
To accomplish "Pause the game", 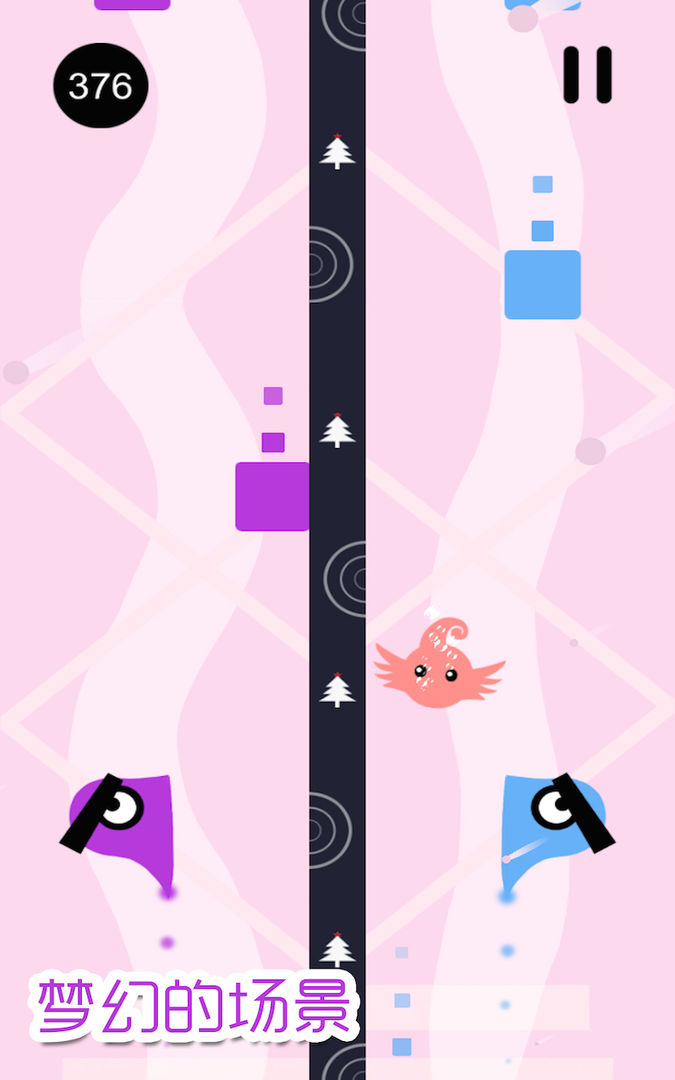I will click(x=588, y=75).
